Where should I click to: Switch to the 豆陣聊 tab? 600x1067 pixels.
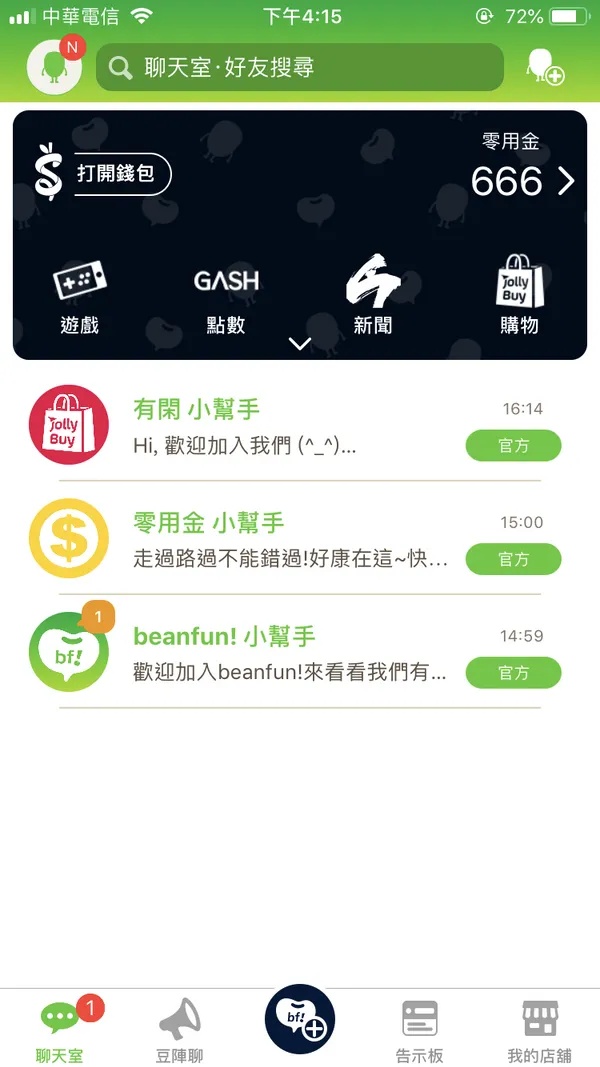pyautogui.click(x=180, y=1030)
